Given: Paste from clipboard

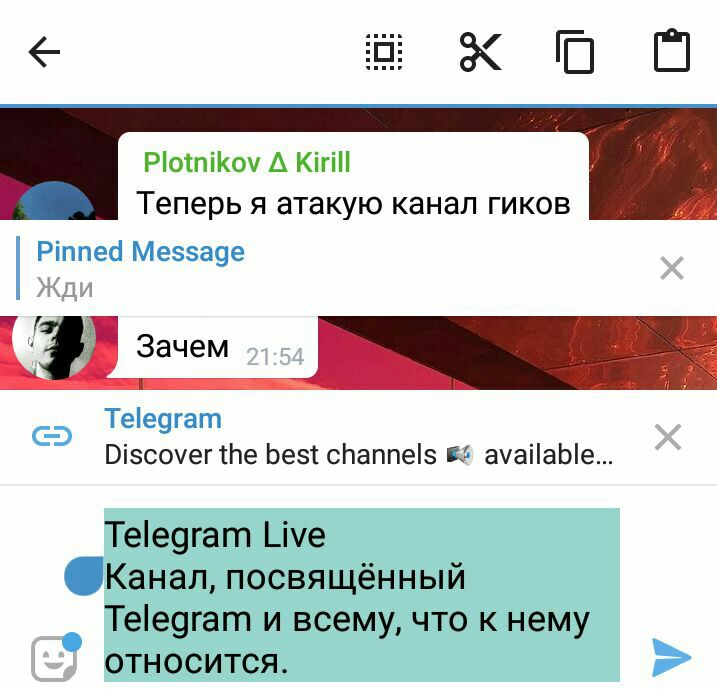Looking at the screenshot, I should tap(672, 52).
